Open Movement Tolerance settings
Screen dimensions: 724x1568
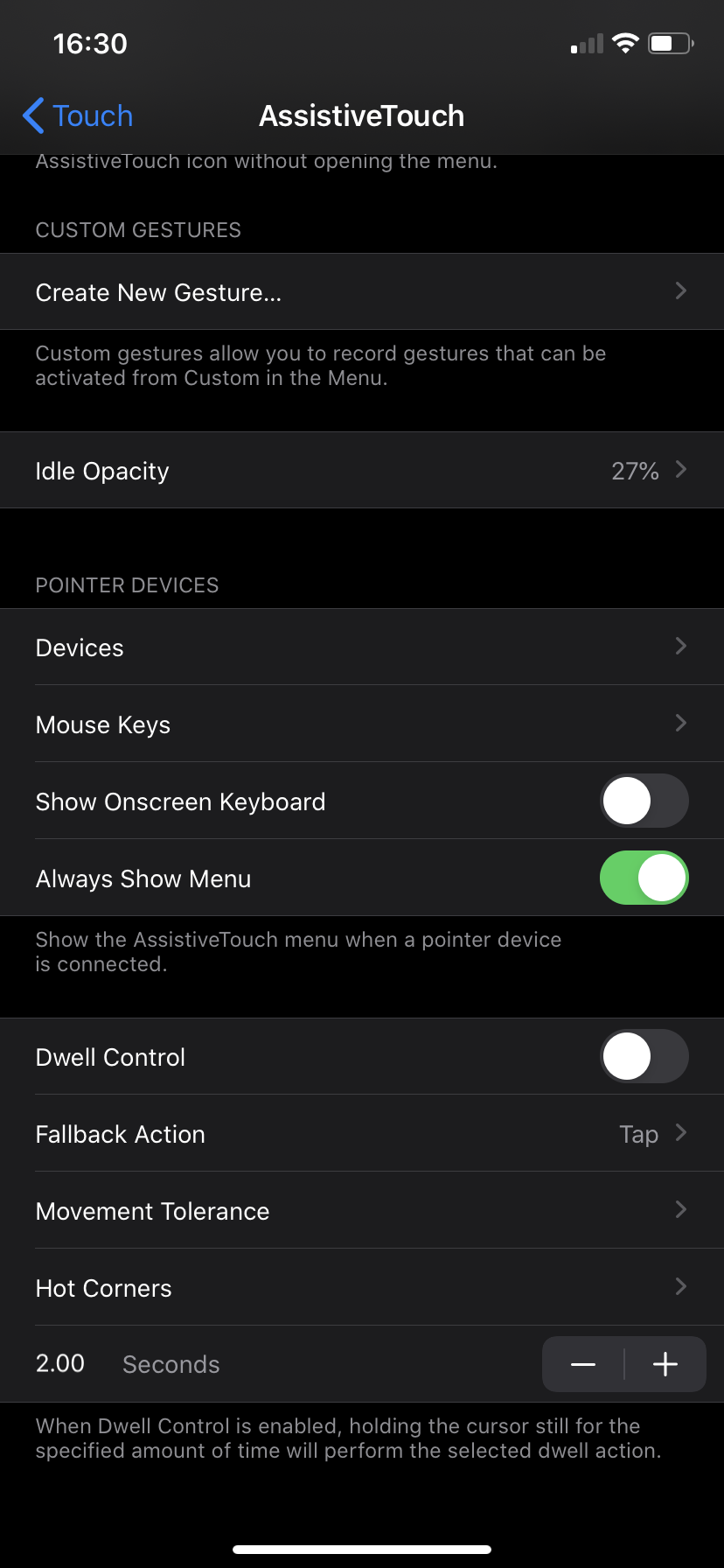point(361,1211)
